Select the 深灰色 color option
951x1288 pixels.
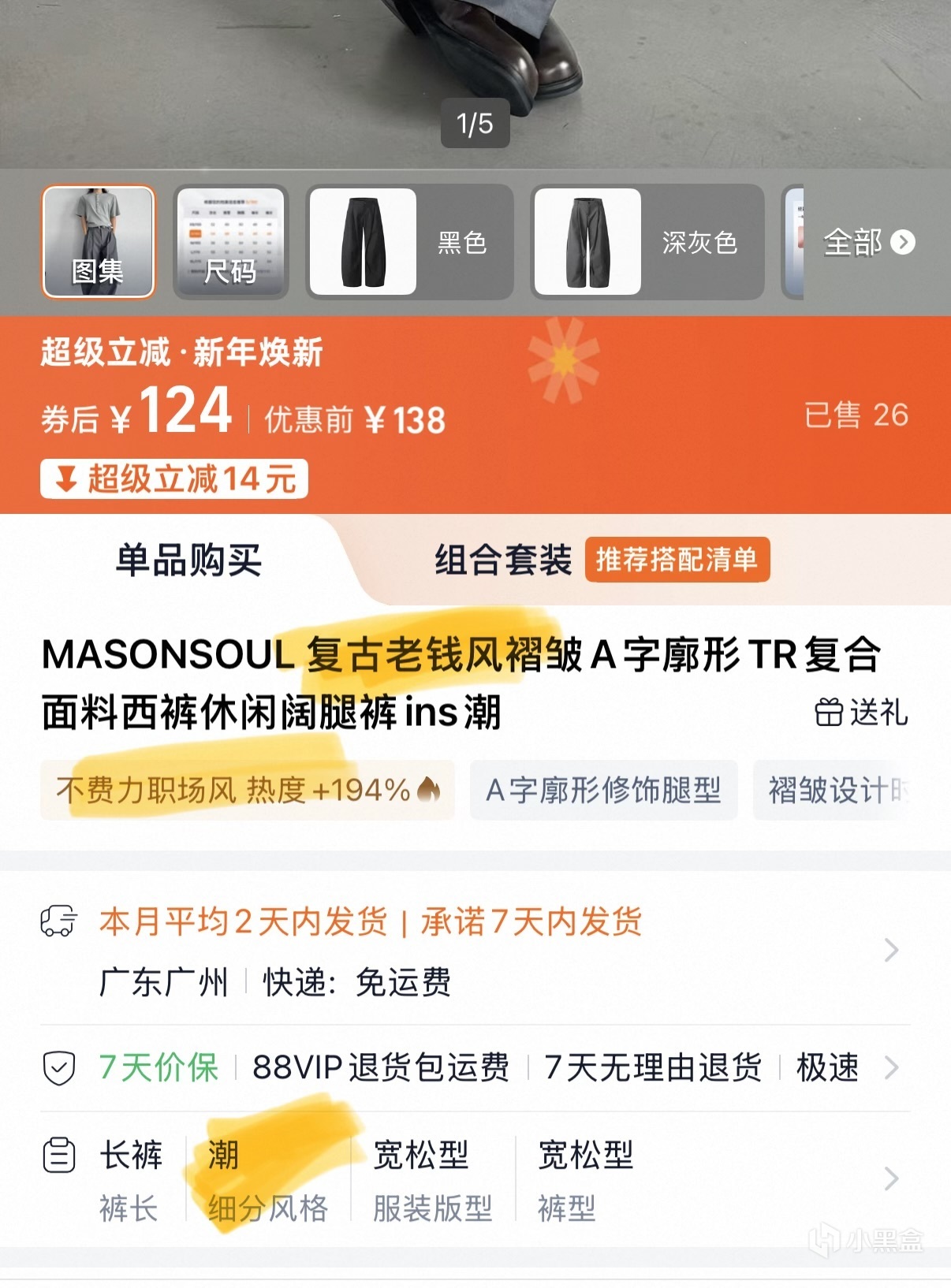(x=647, y=242)
